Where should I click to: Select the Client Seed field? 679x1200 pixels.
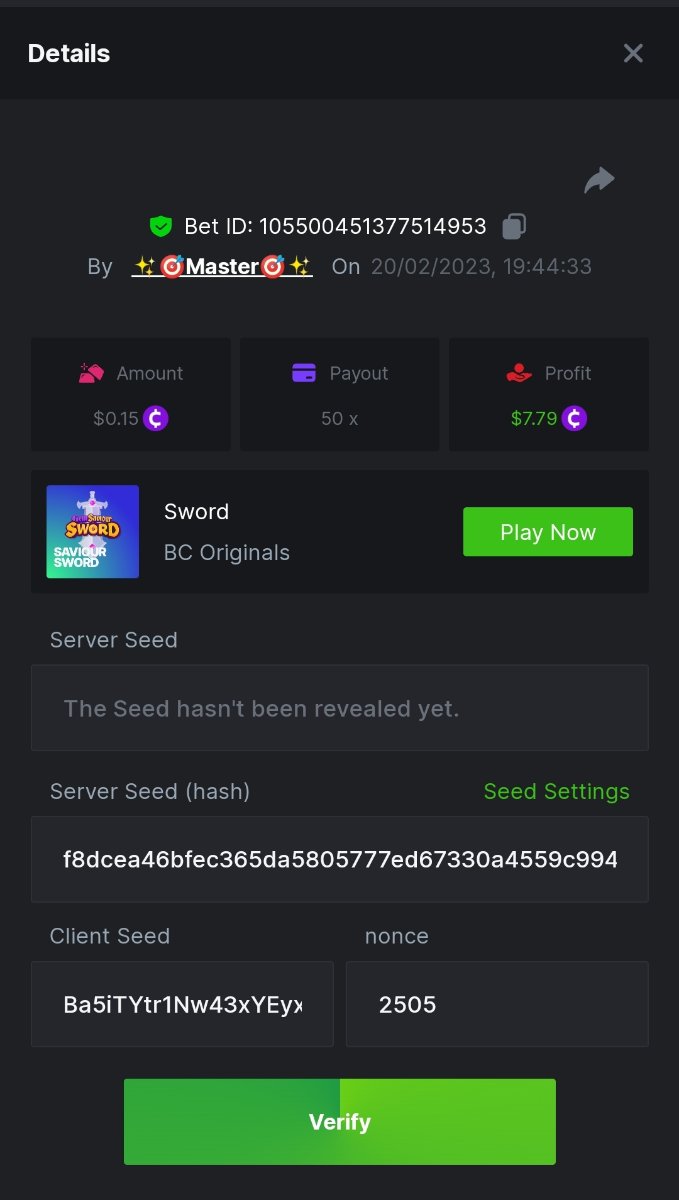coord(182,1004)
